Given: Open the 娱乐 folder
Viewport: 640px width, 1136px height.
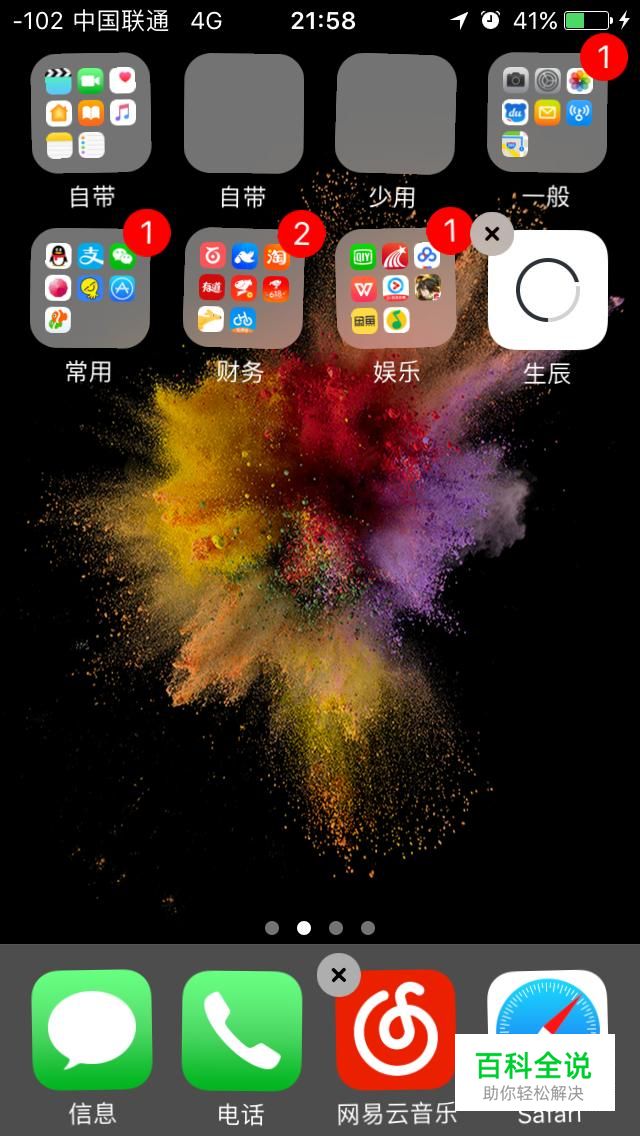Looking at the screenshot, I should point(395,288).
